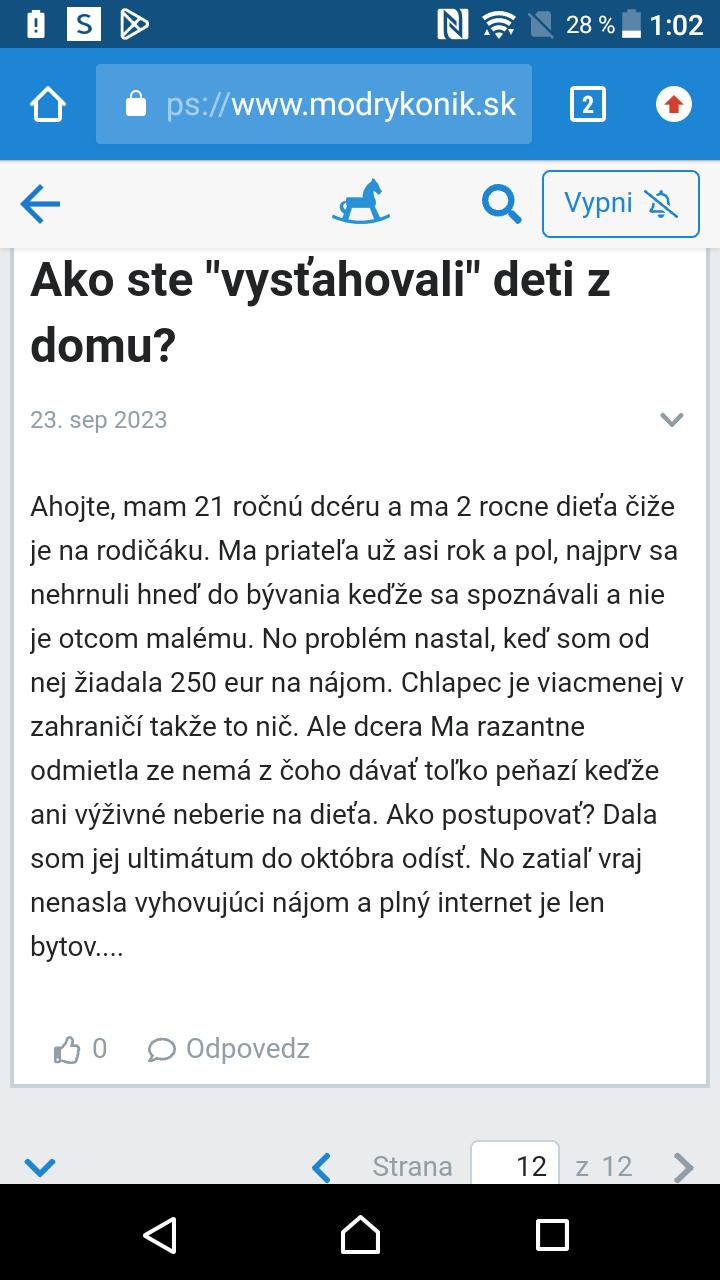Expand the post options chevron
The height and width of the screenshot is (1280, 720).
(672, 419)
